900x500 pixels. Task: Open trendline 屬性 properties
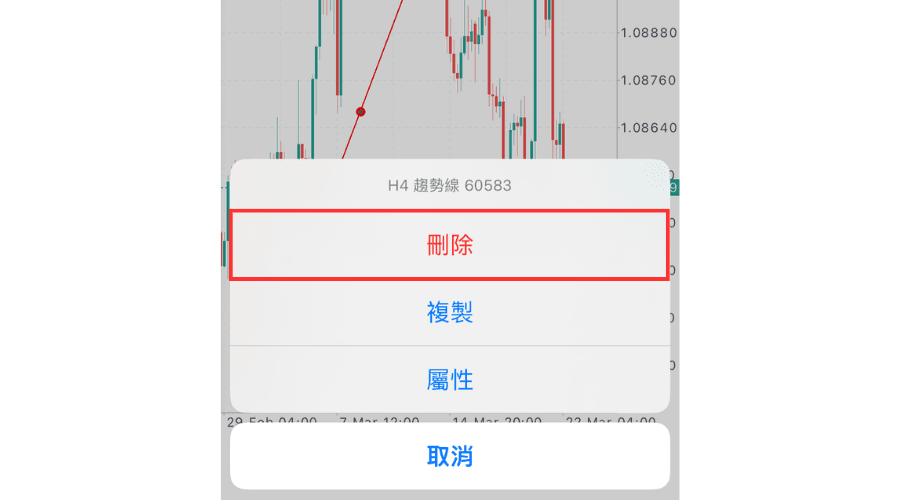[449, 380]
